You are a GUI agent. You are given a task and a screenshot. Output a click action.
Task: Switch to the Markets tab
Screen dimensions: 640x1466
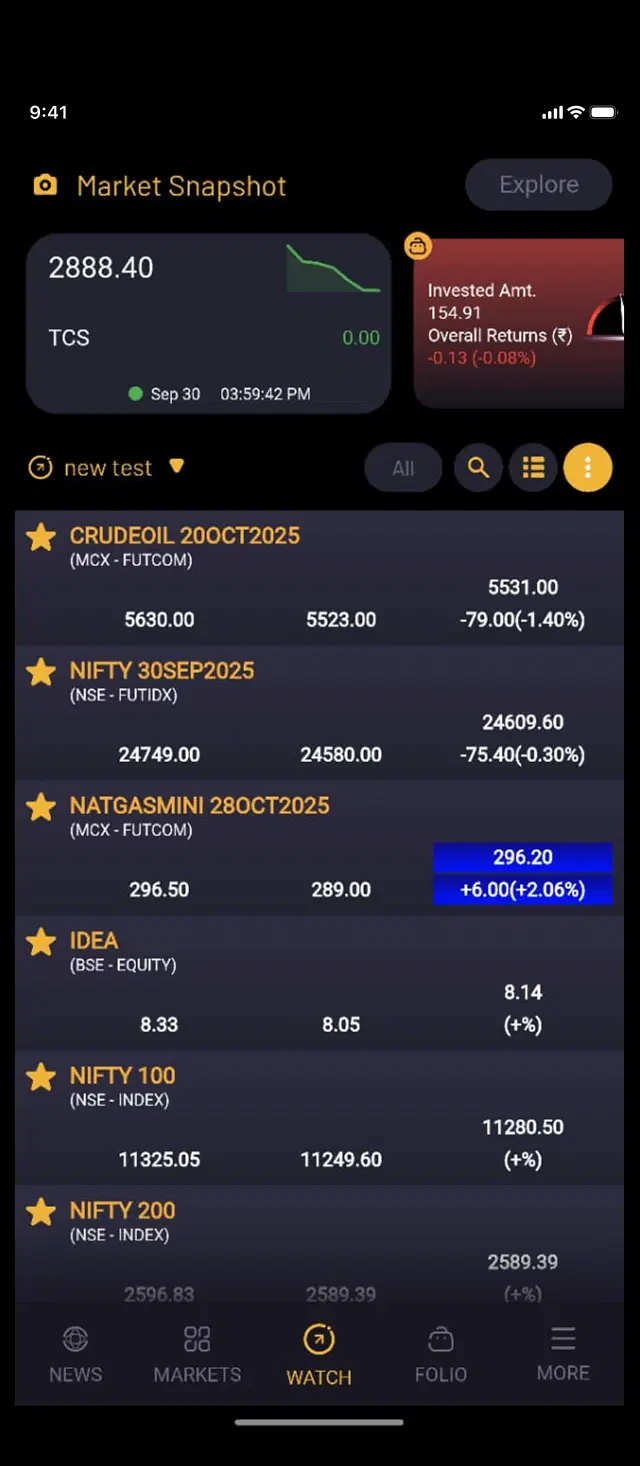[x=197, y=1354]
